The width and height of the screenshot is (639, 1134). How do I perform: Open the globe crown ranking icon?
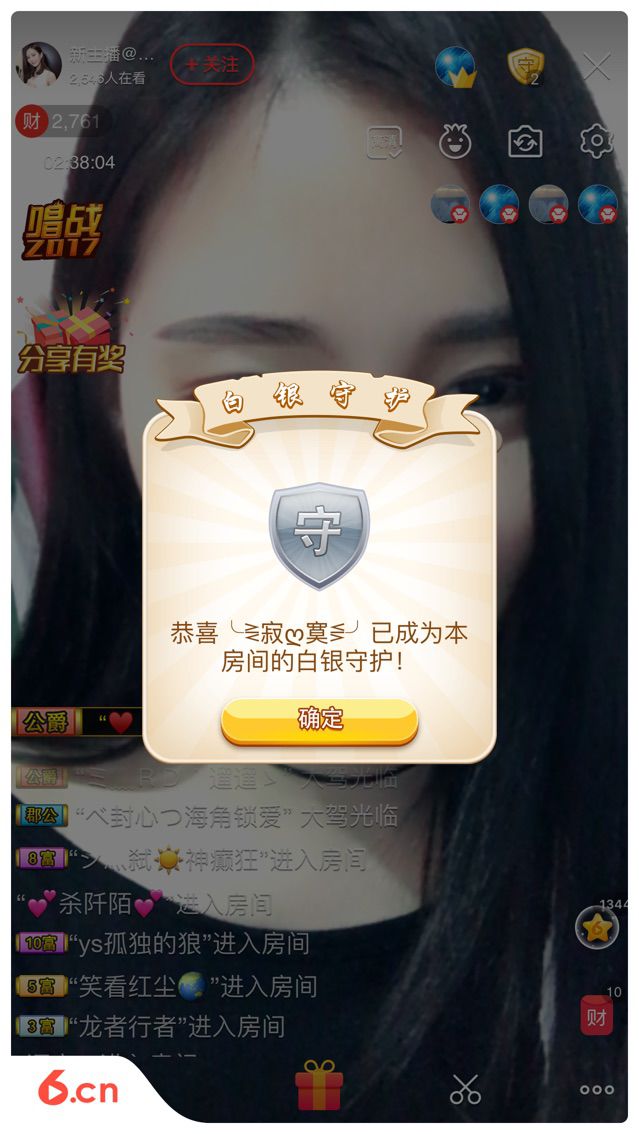(x=455, y=67)
